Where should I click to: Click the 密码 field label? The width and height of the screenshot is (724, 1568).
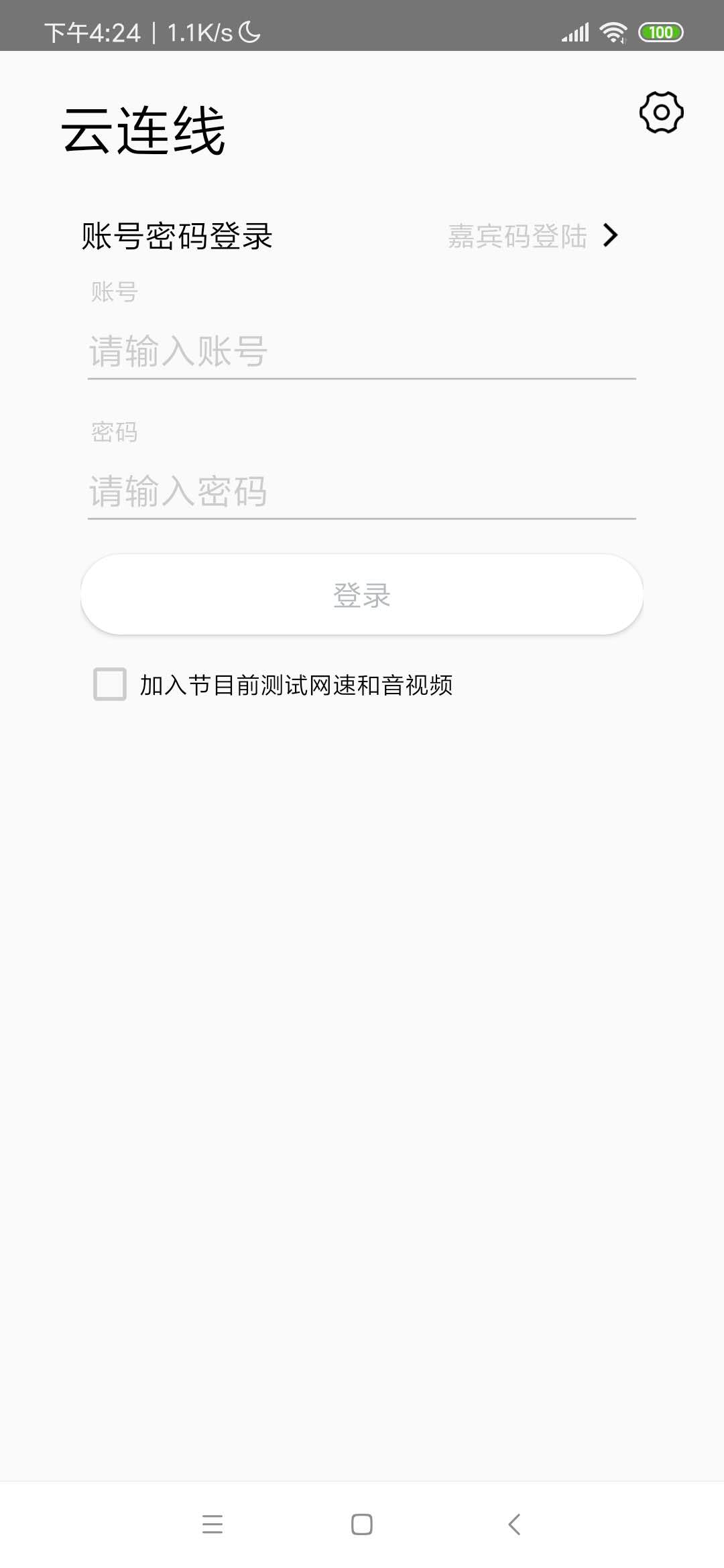(113, 432)
